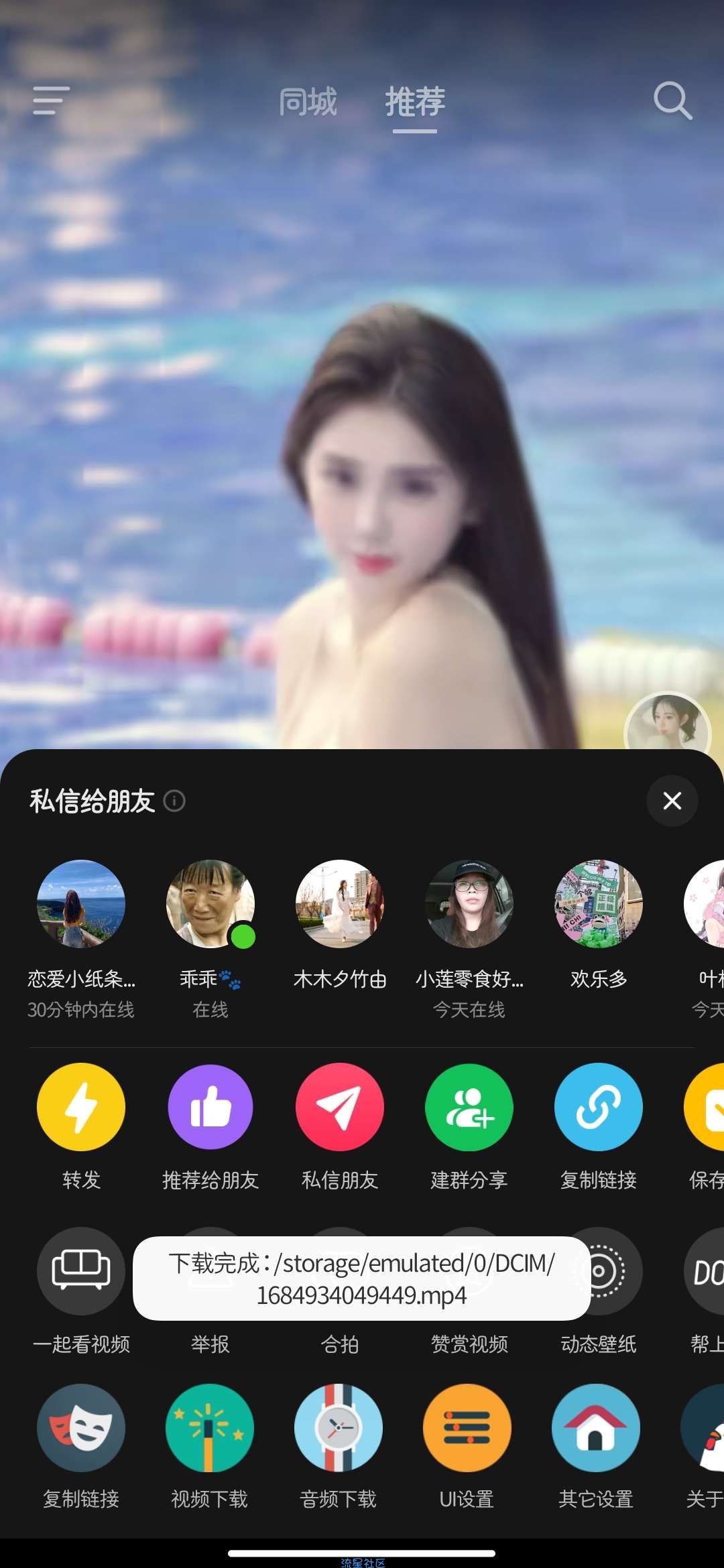Image resolution: width=724 pixels, height=1568 pixels.
Task: Close the 私信给朋友 share panel
Action: point(672,801)
